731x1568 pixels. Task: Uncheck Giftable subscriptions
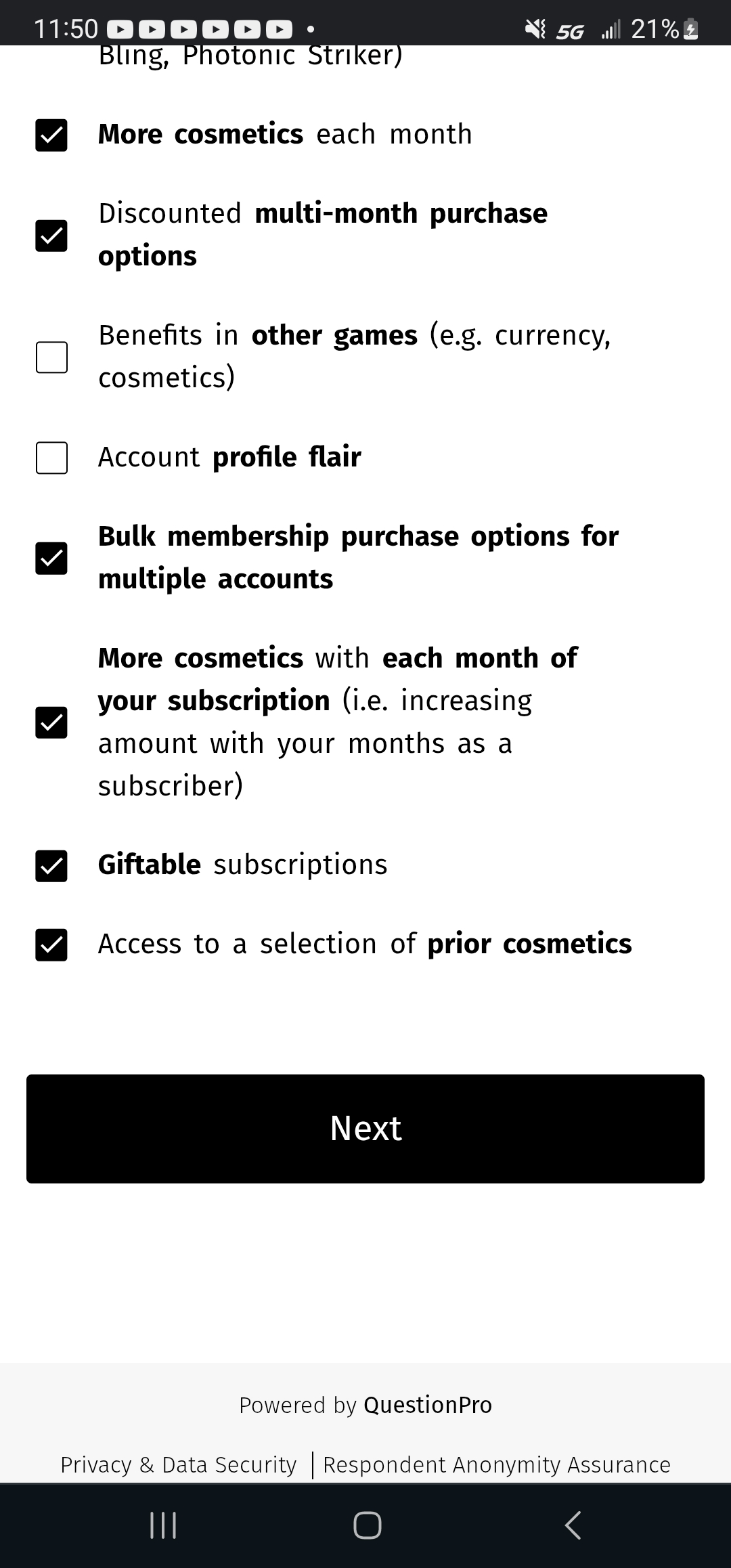(51, 865)
